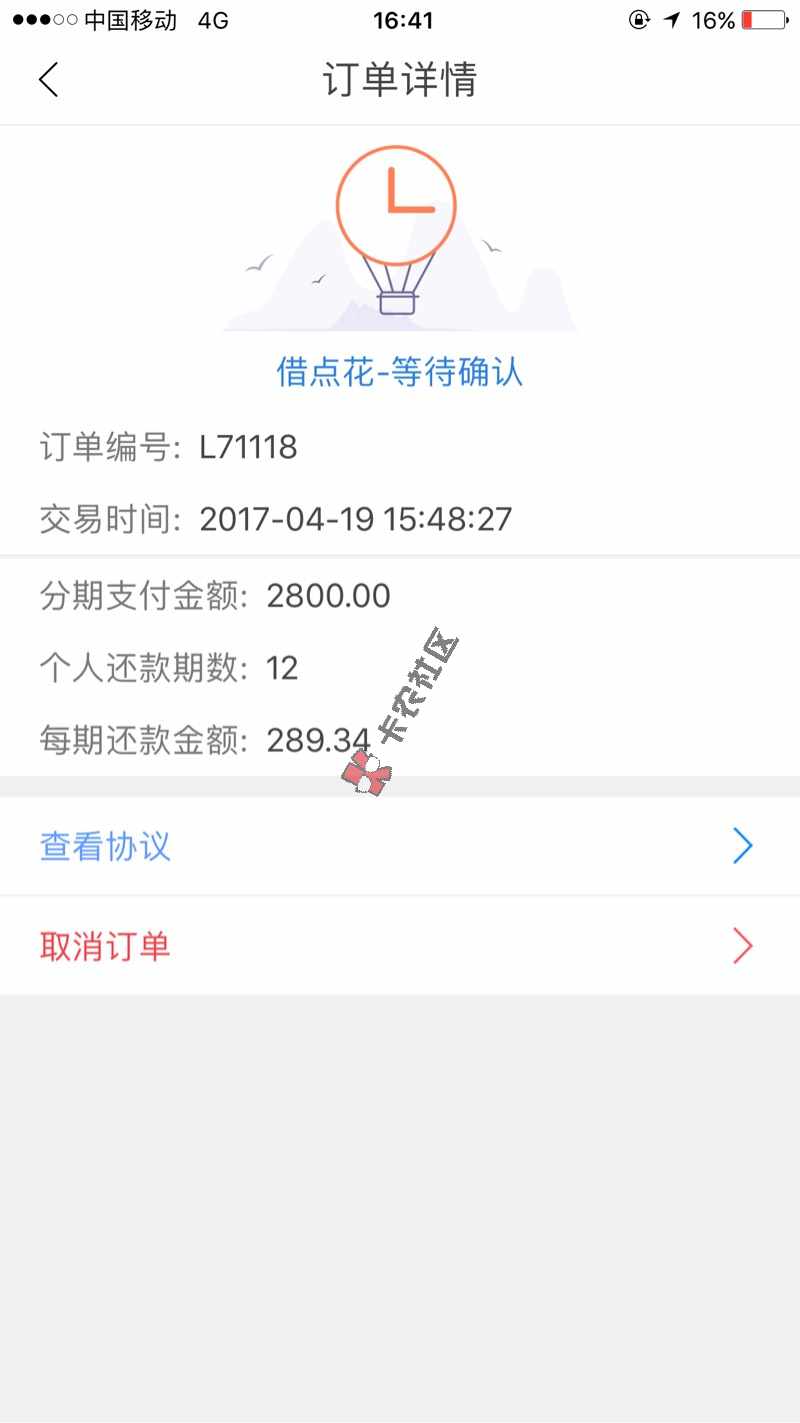This screenshot has width=800, height=1423.
Task: Select 取消订单 to cancel the order
Action: [x=400, y=945]
